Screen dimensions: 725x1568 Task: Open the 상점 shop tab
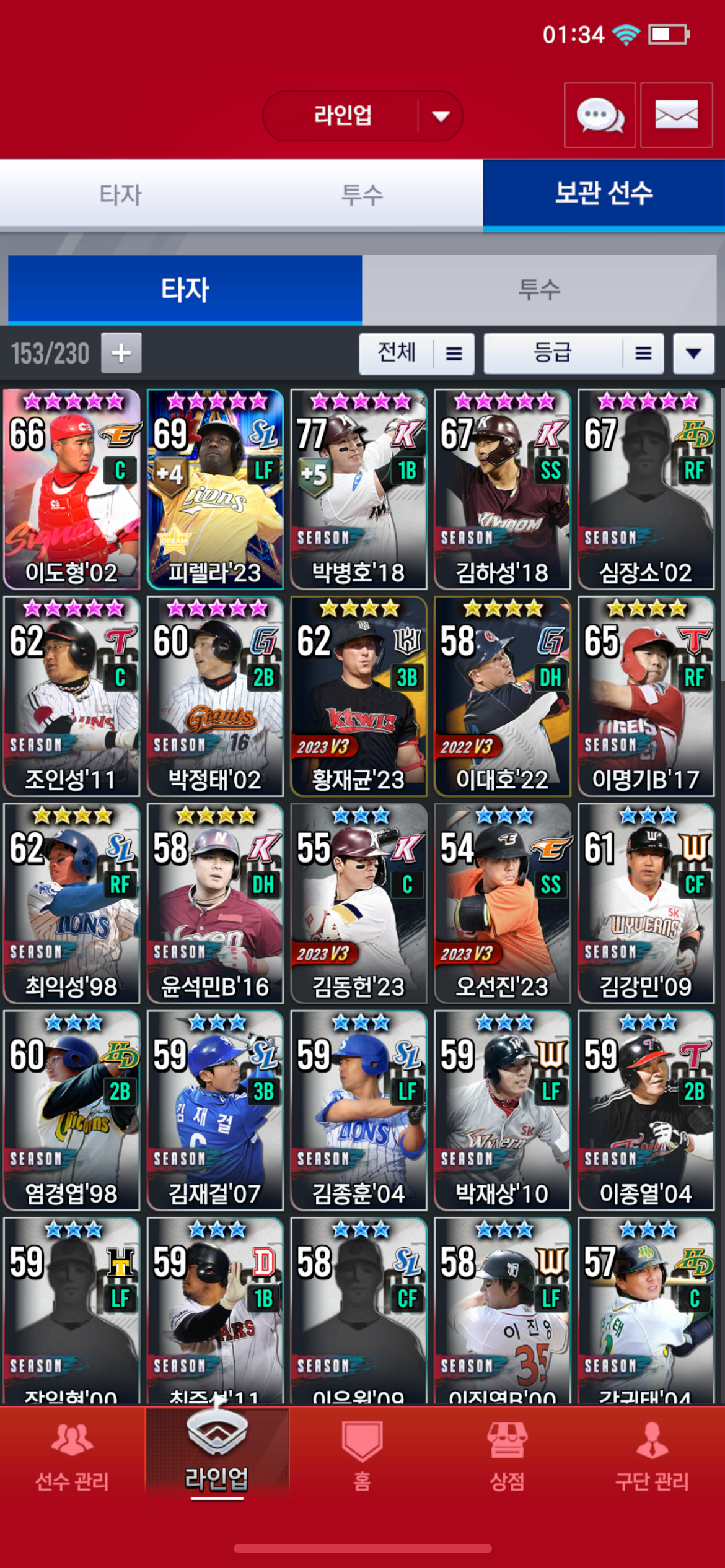click(507, 1455)
